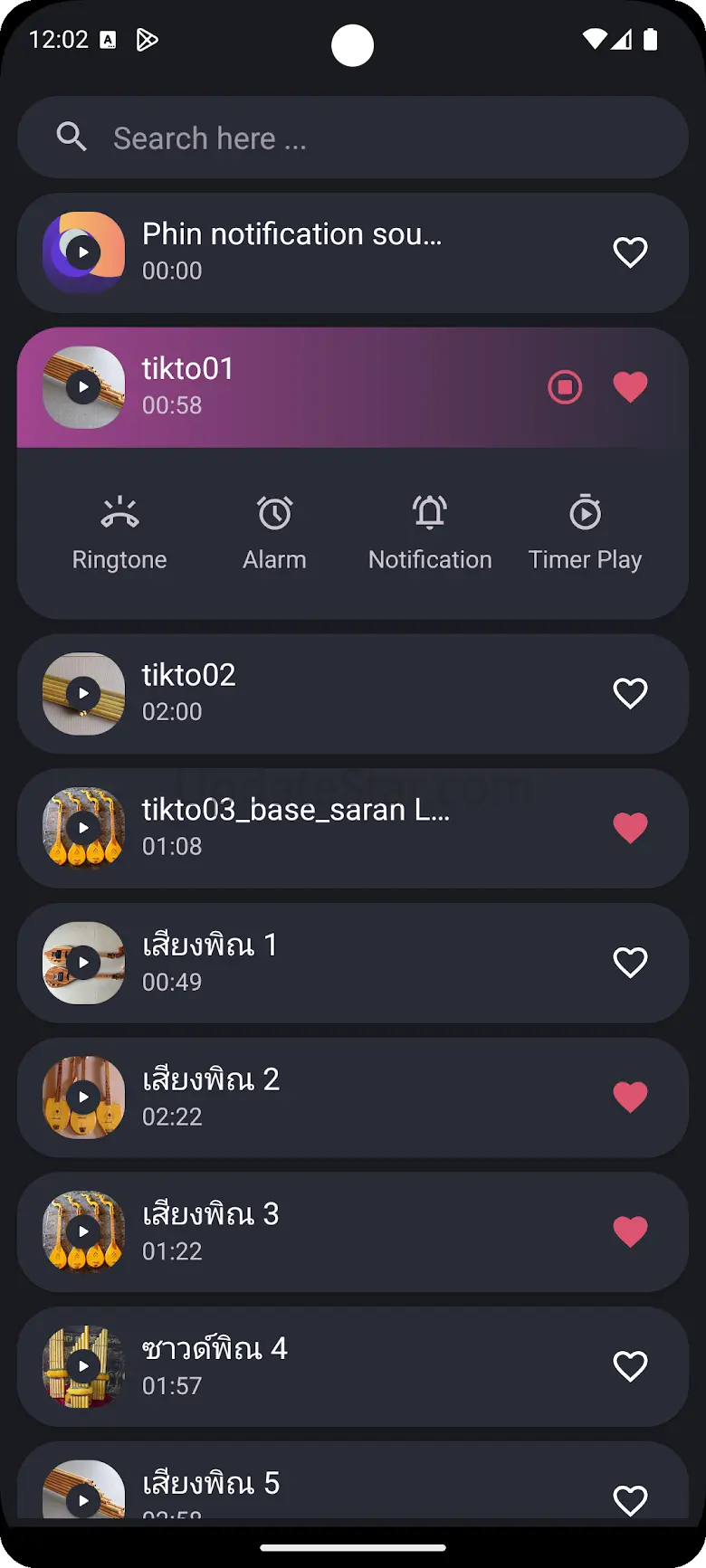Remove เสียงพิณ 2 from favorites

(x=630, y=1098)
